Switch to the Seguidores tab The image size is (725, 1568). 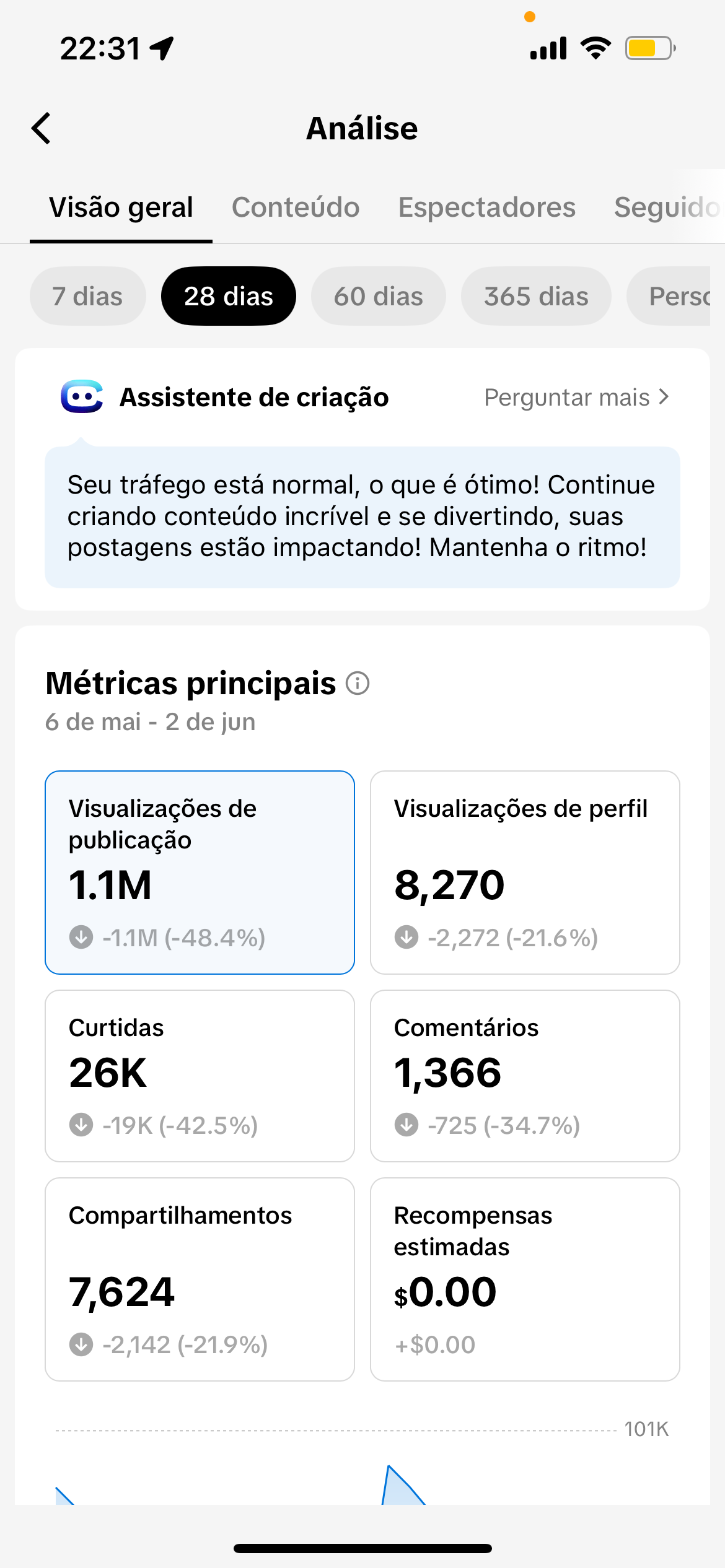(x=668, y=207)
